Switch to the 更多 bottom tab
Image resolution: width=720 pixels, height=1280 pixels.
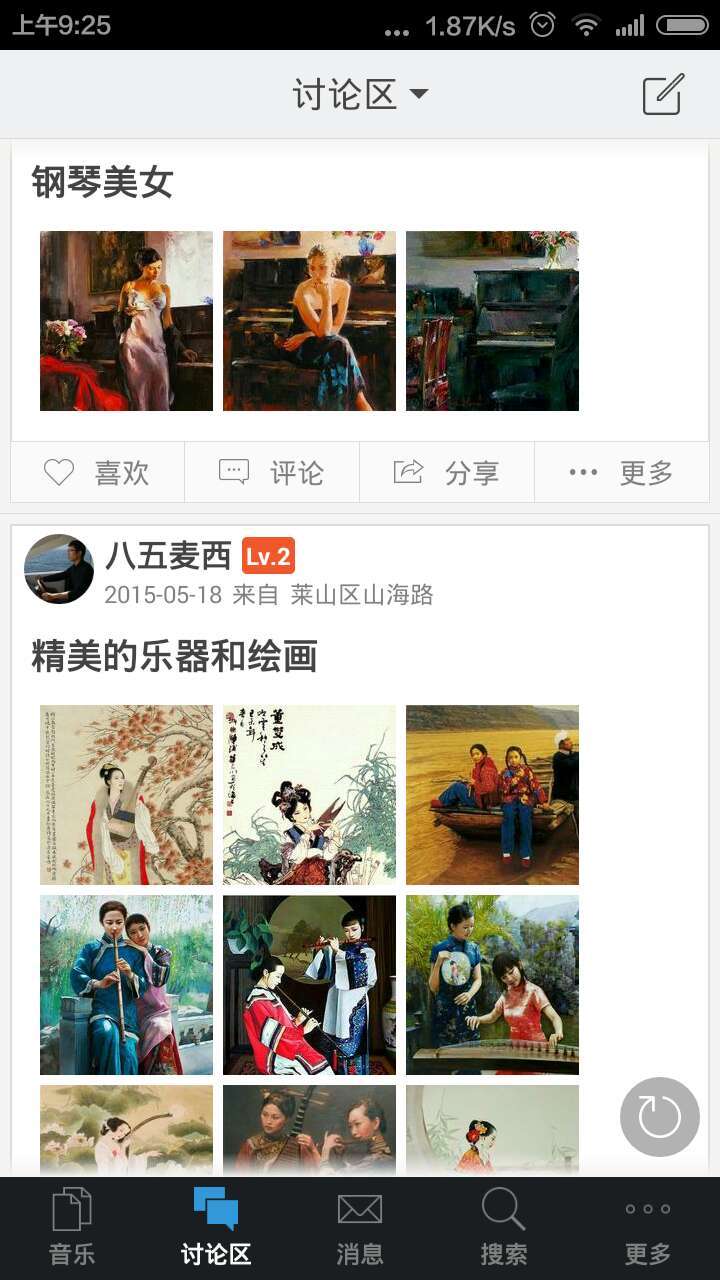[x=648, y=1228]
